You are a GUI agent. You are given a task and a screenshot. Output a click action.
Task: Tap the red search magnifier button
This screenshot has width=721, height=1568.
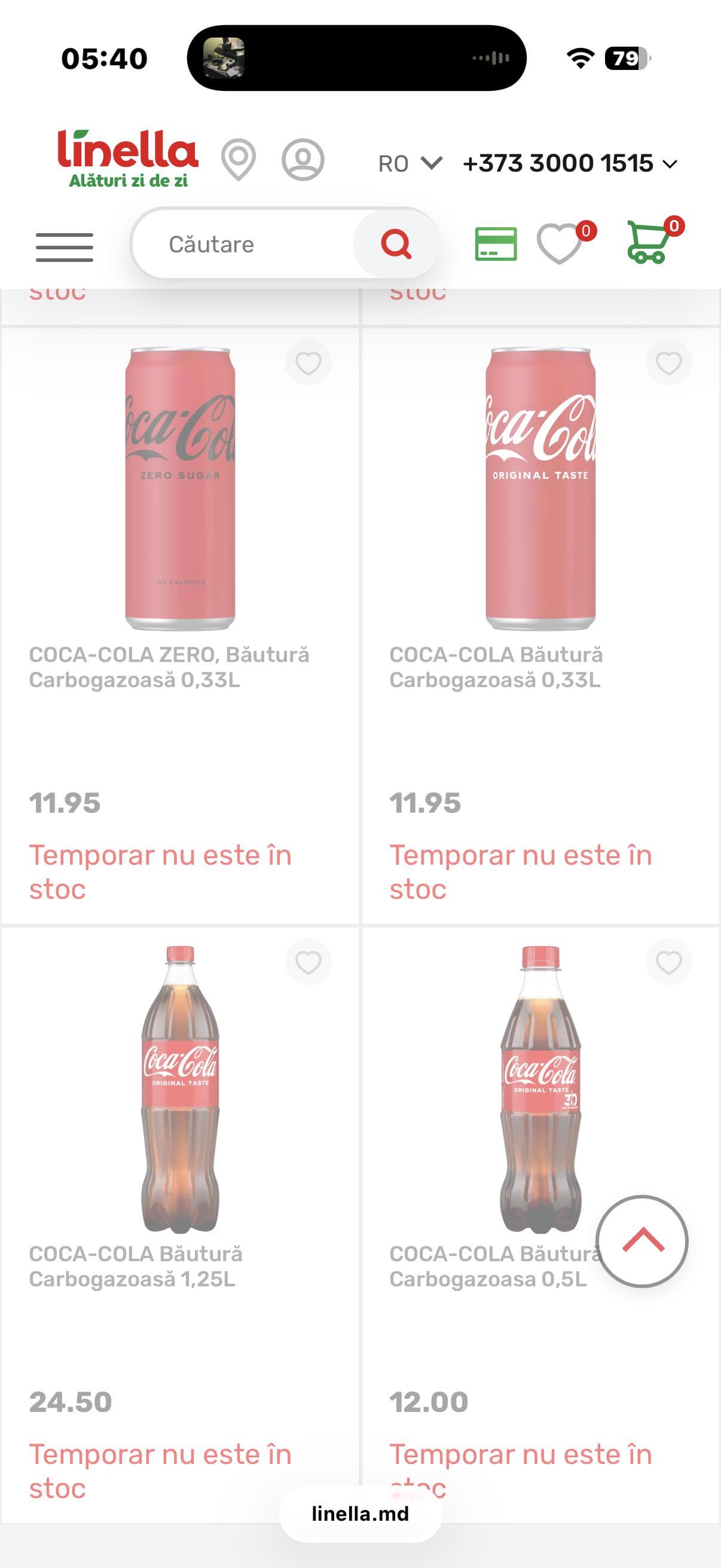pos(396,245)
